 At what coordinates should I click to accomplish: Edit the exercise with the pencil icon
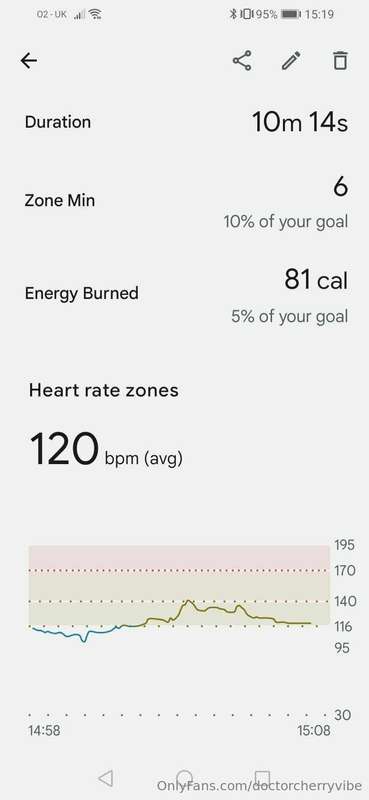pyautogui.click(x=291, y=61)
